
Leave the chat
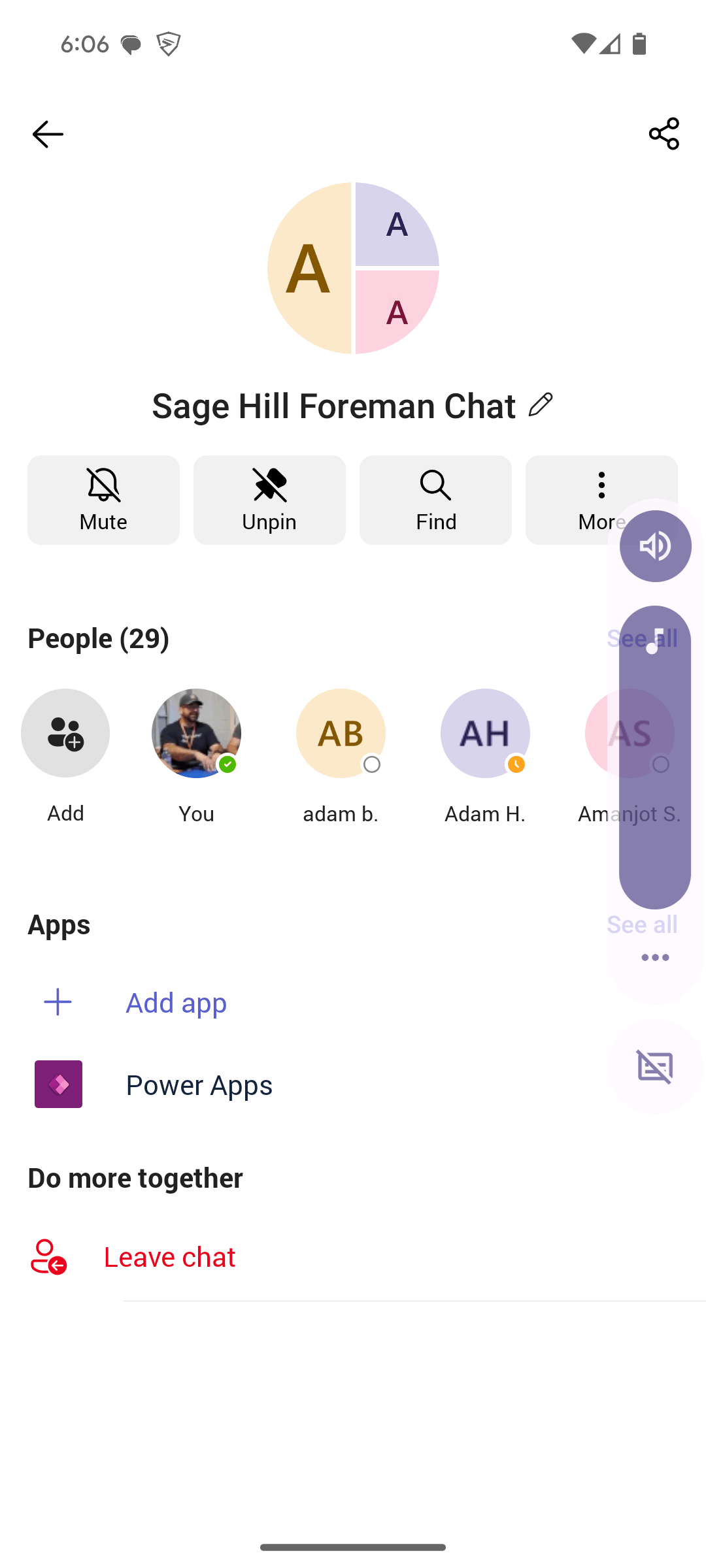169,1257
